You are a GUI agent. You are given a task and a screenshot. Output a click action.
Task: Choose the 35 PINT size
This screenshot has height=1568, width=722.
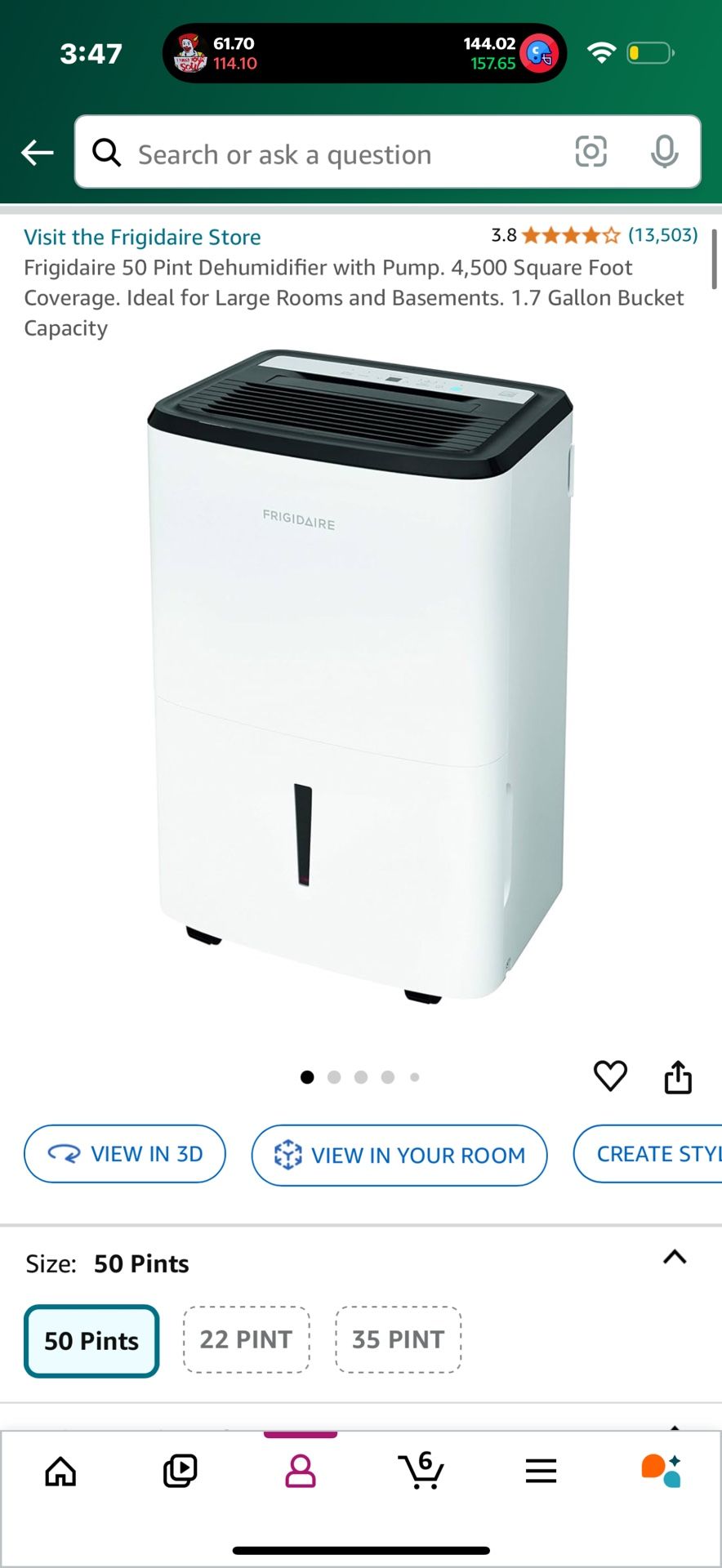(x=398, y=1339)
